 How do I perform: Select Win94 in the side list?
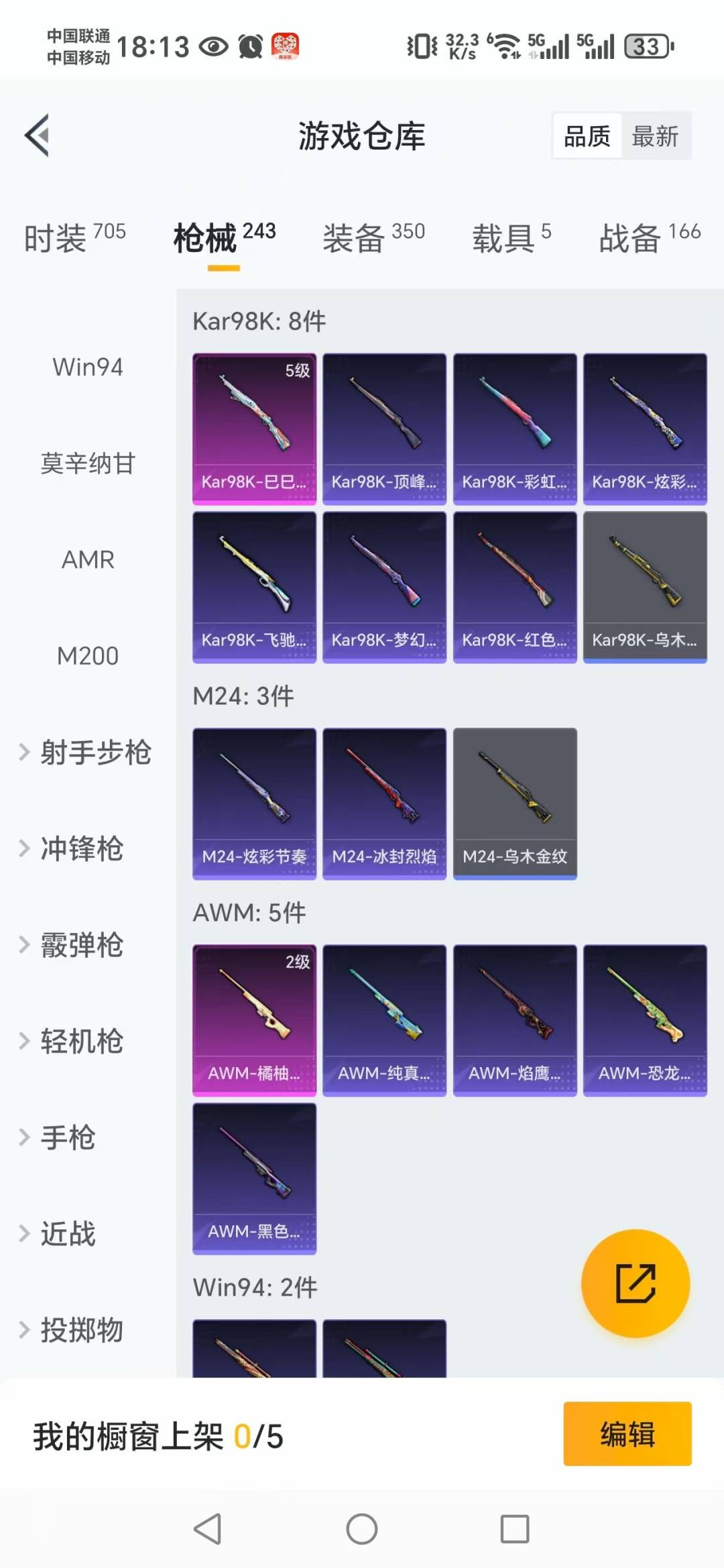88,368
